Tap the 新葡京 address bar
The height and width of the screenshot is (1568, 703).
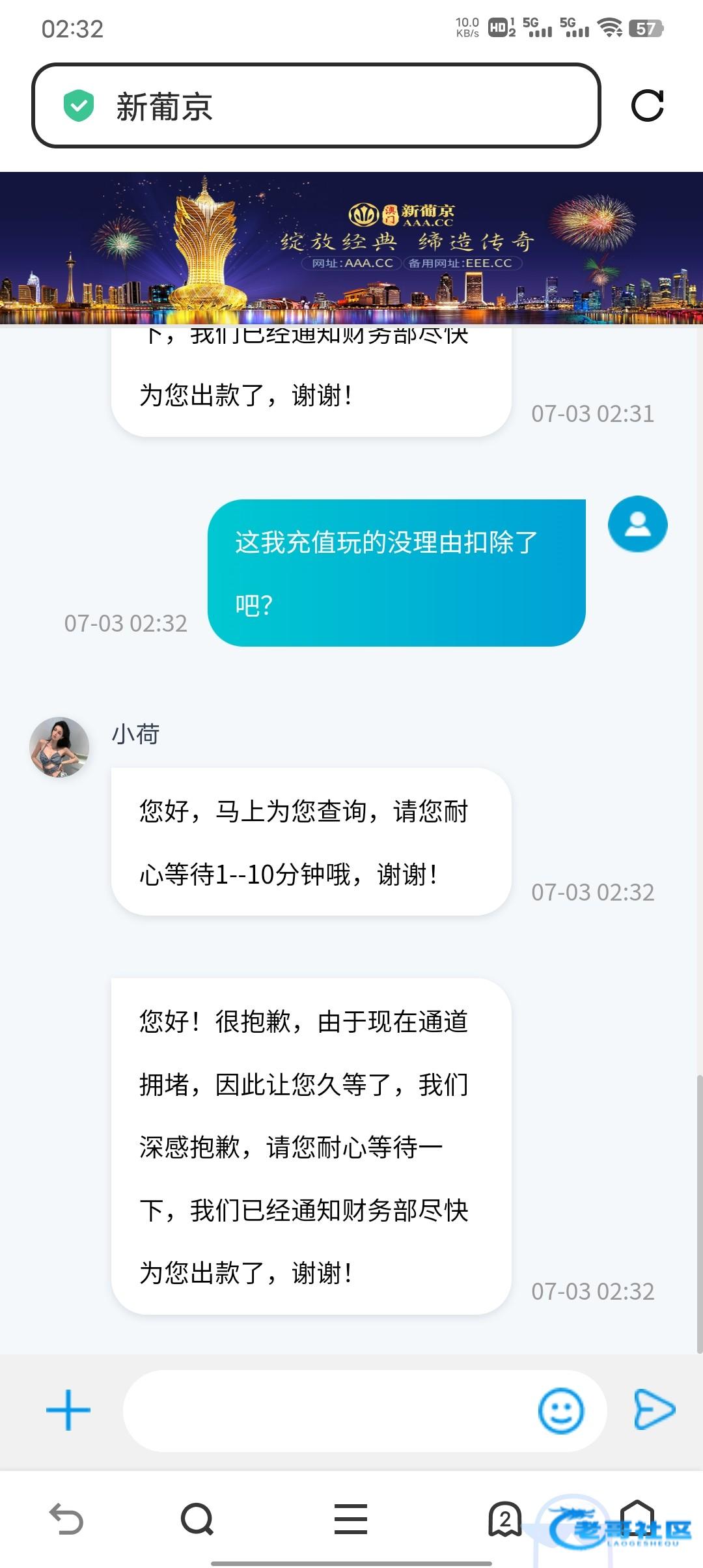pyautogui.click(x=316, y=105)
